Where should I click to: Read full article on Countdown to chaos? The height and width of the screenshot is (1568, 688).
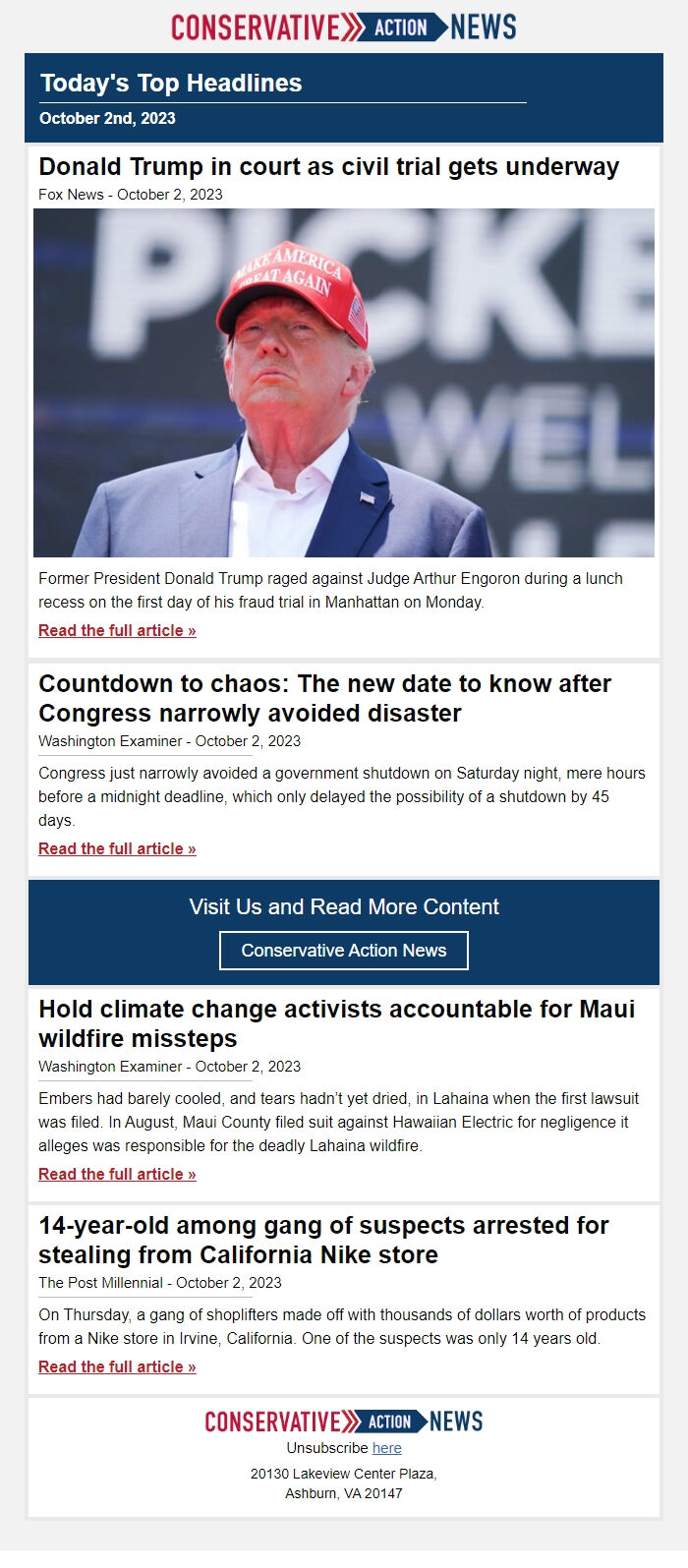tap(117, 848)
